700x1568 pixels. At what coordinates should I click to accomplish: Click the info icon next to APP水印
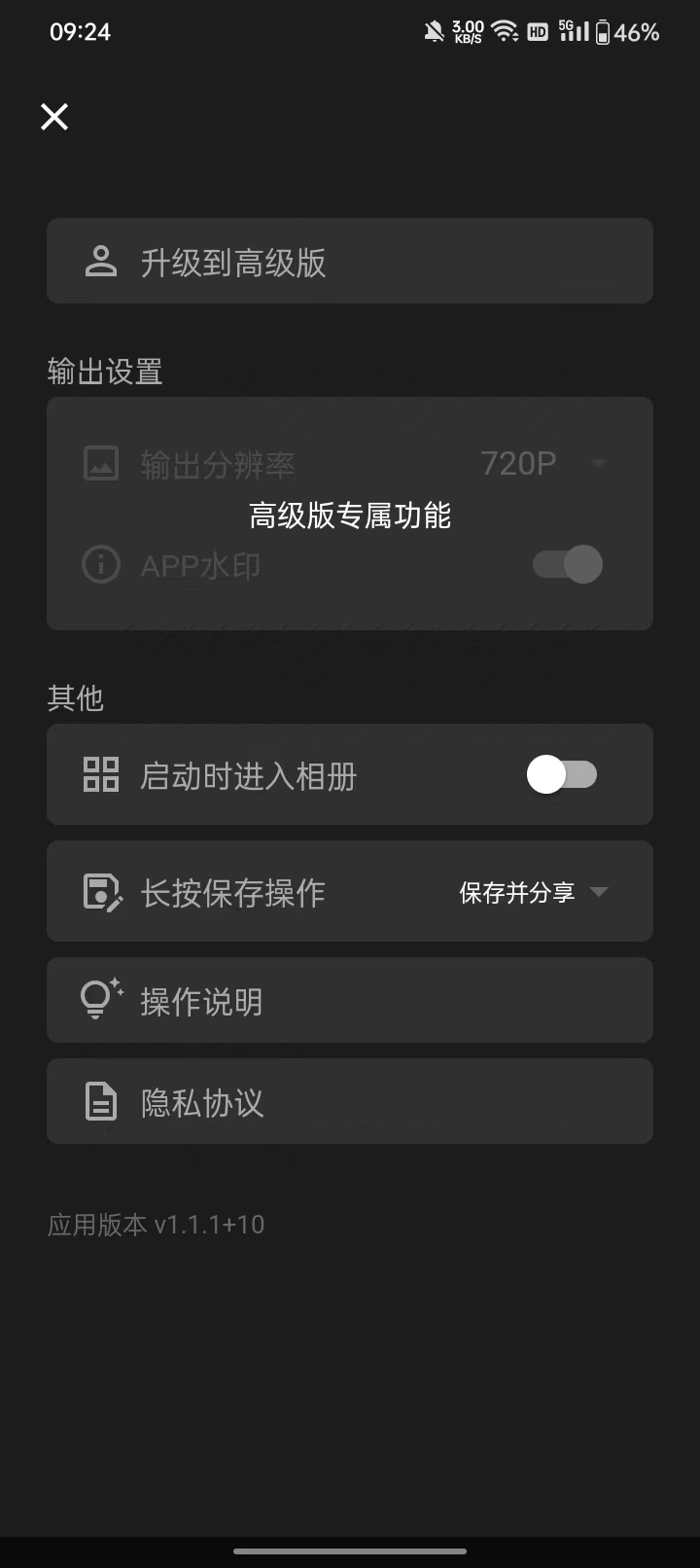[x=100, y=564]
